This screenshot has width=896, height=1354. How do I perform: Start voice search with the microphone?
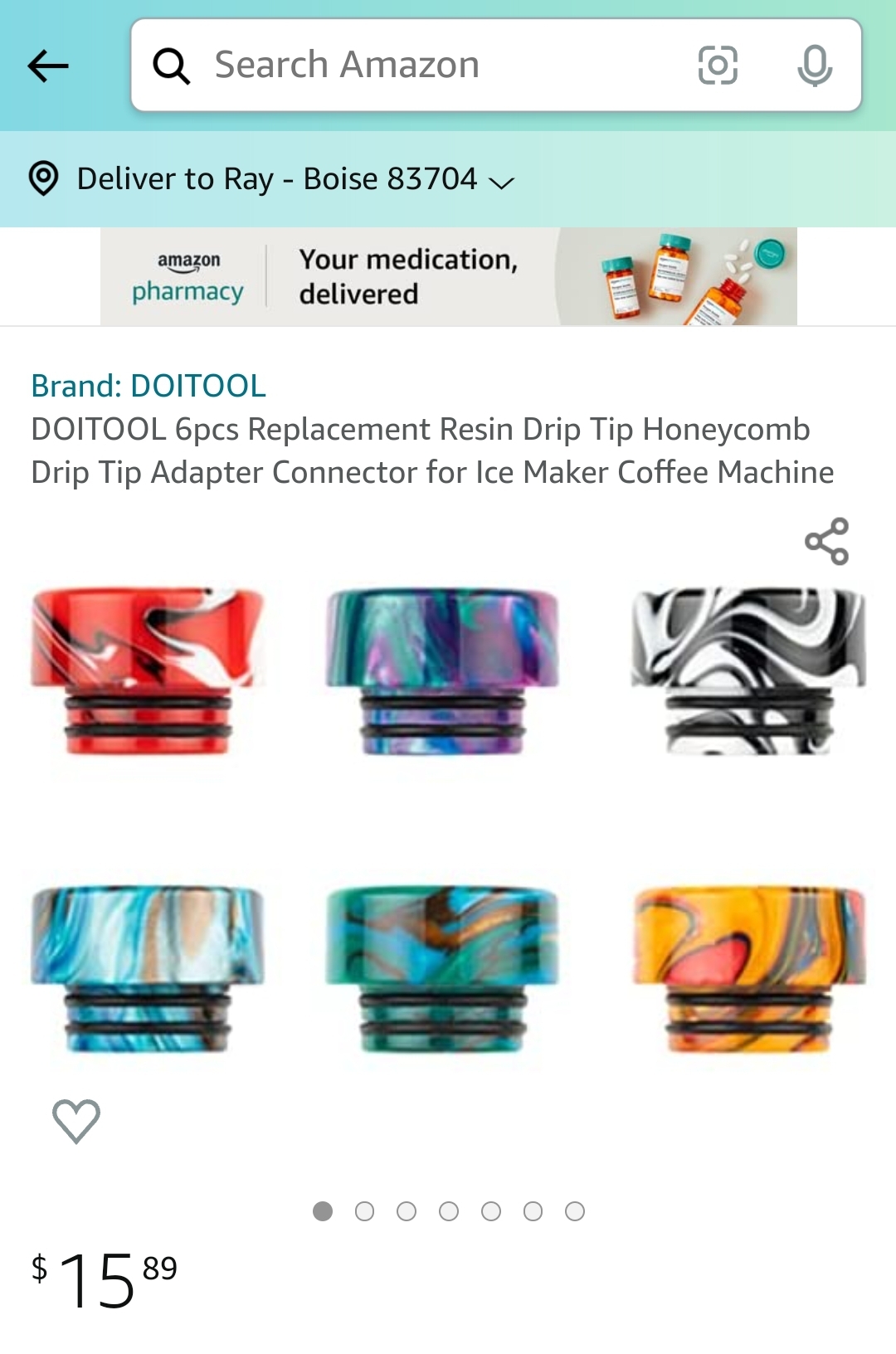coord(815,66)
